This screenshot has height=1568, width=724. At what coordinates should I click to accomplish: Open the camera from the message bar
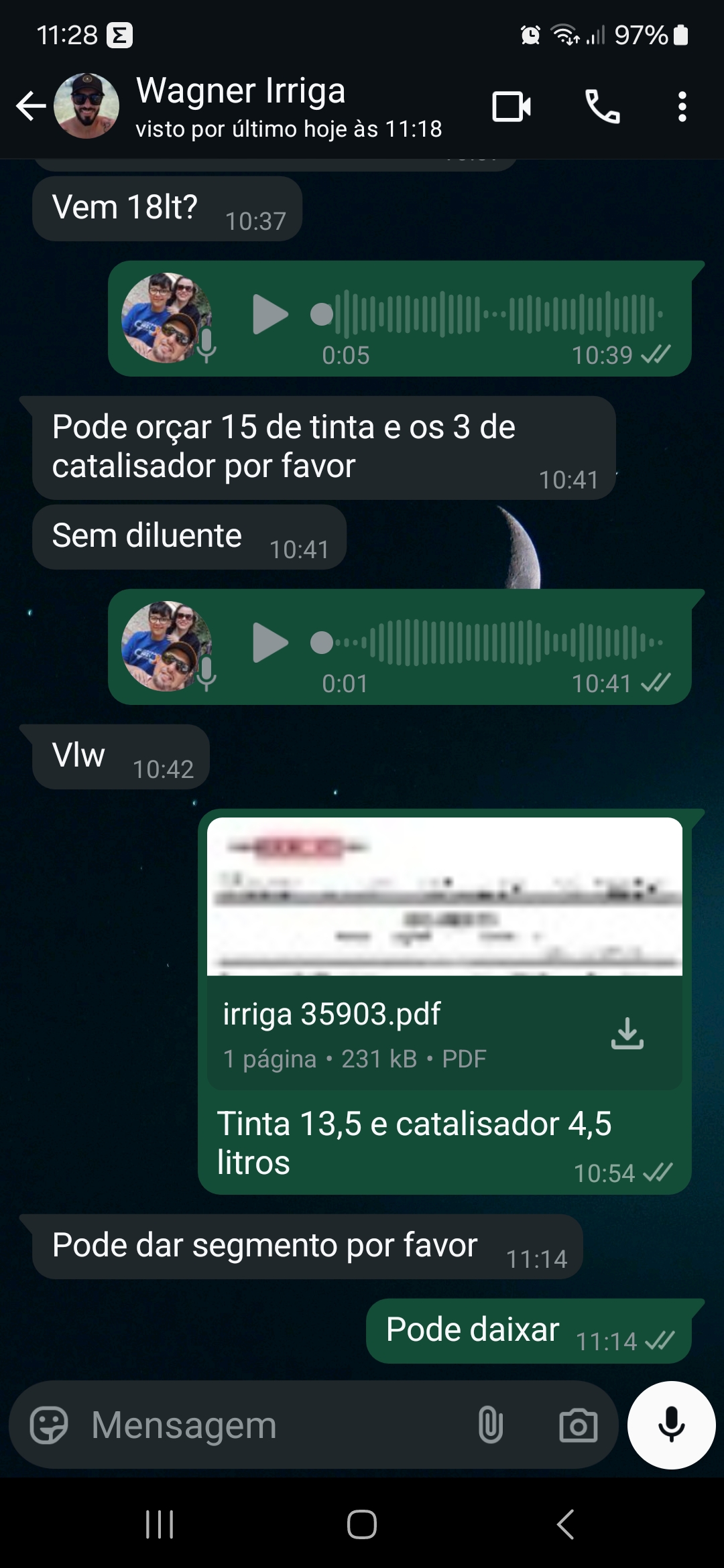point(578,1425)
